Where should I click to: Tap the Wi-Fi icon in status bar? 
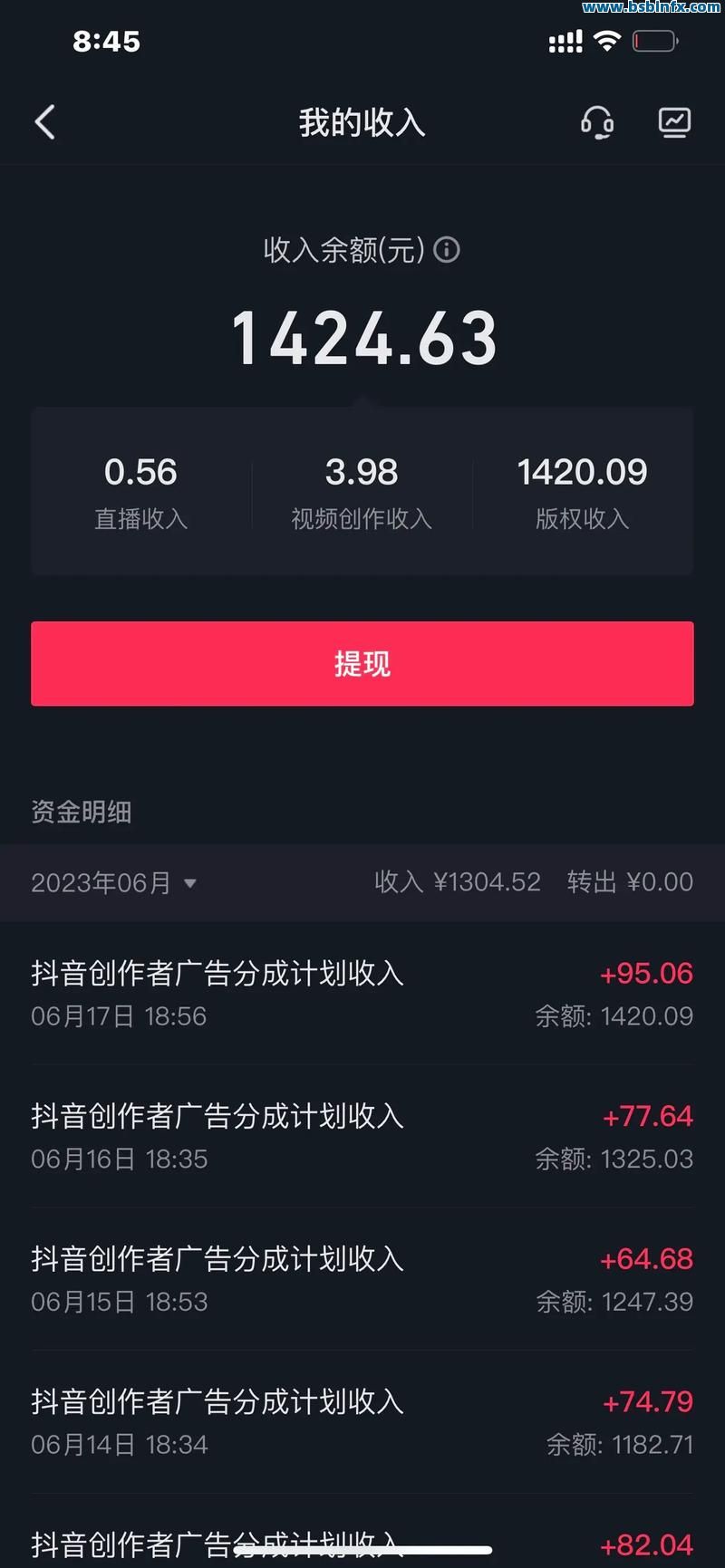[605, 40]
